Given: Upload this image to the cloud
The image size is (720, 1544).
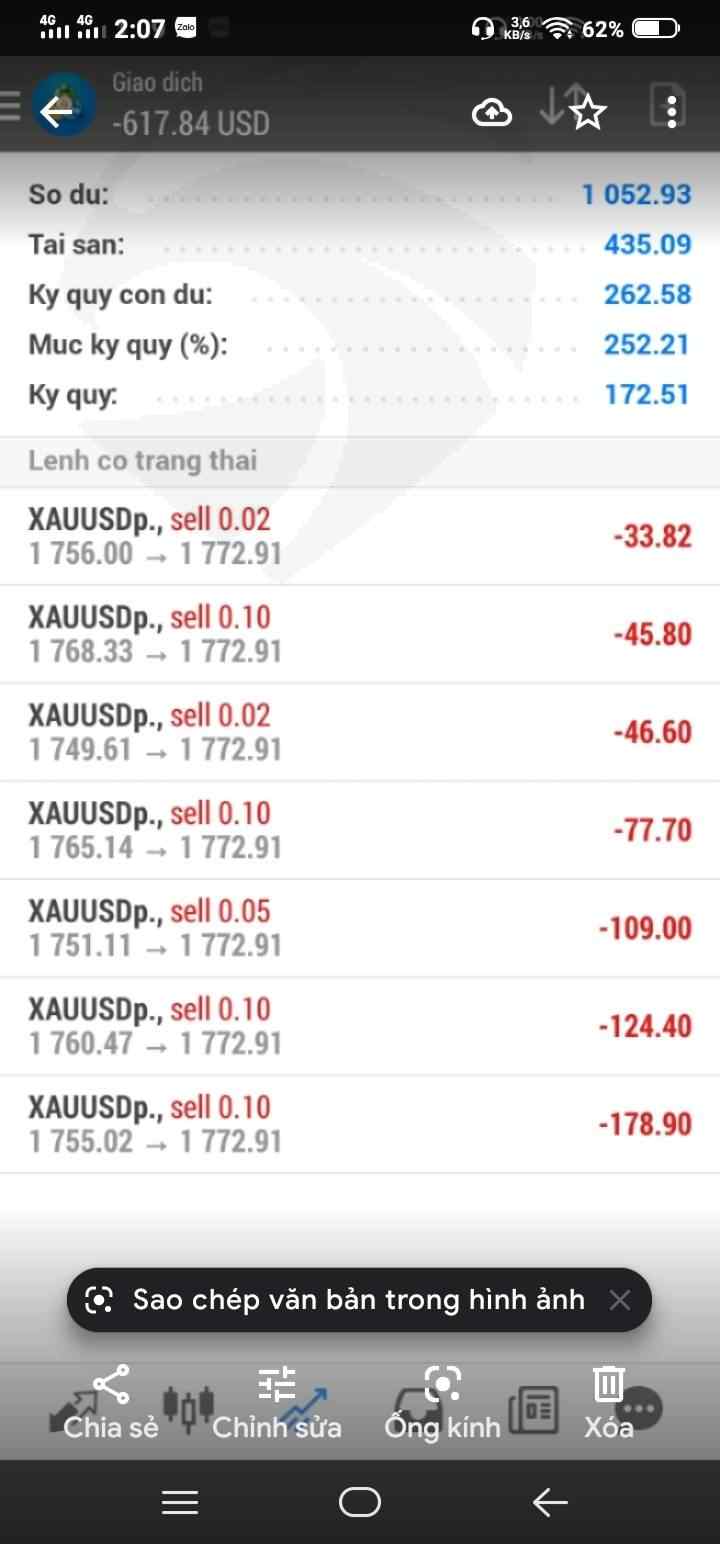Looking at the screenshot, I should 491,113.
